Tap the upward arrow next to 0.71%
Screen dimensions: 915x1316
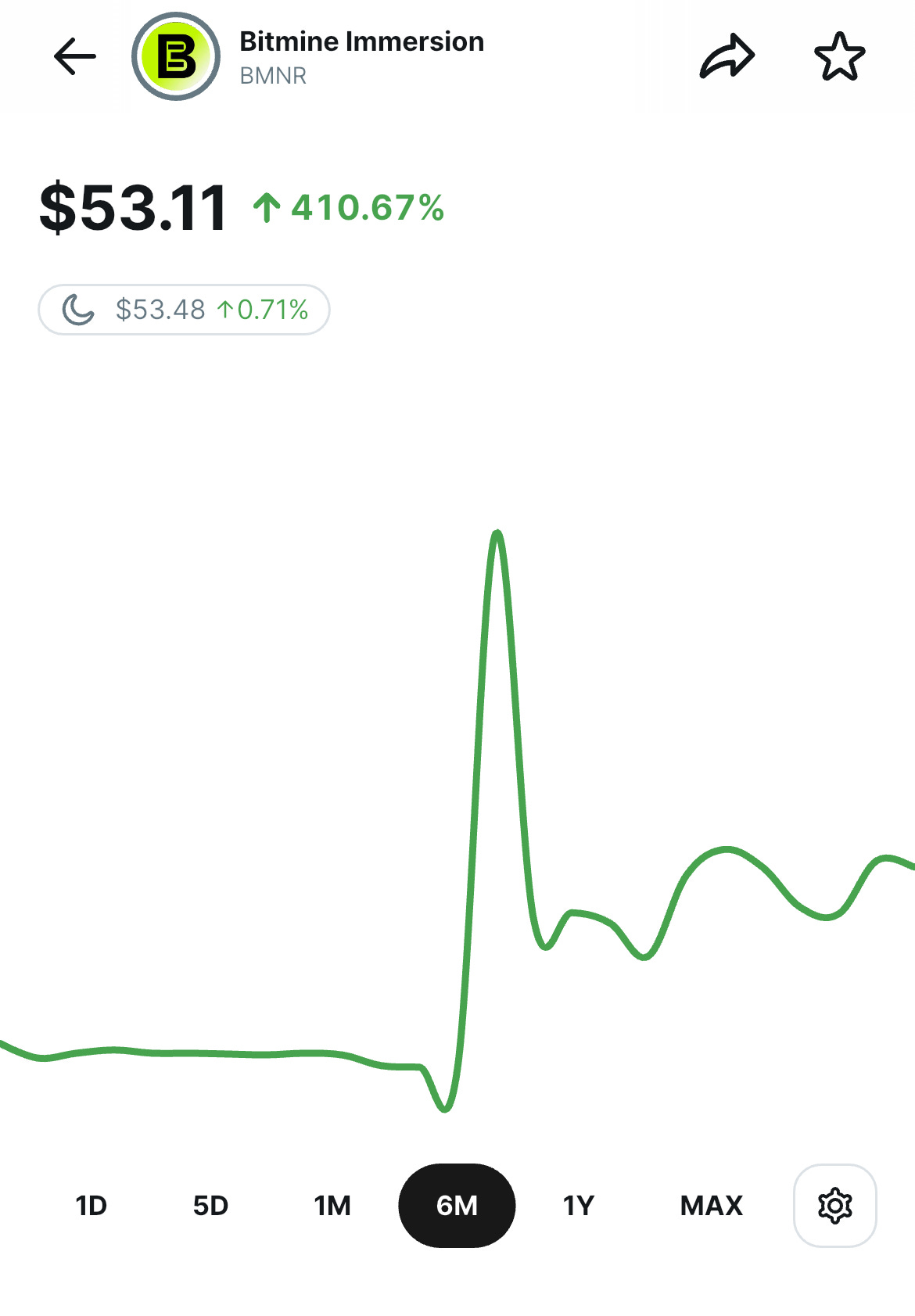tap(227, 309)
